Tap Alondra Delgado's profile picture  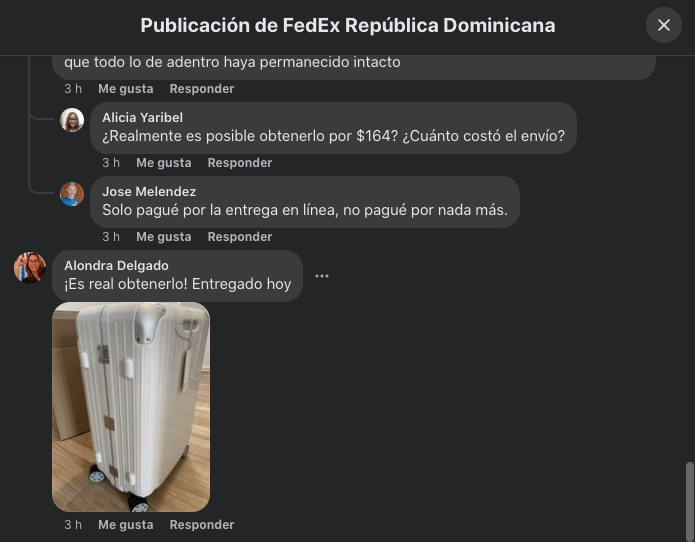click(30, 268)
